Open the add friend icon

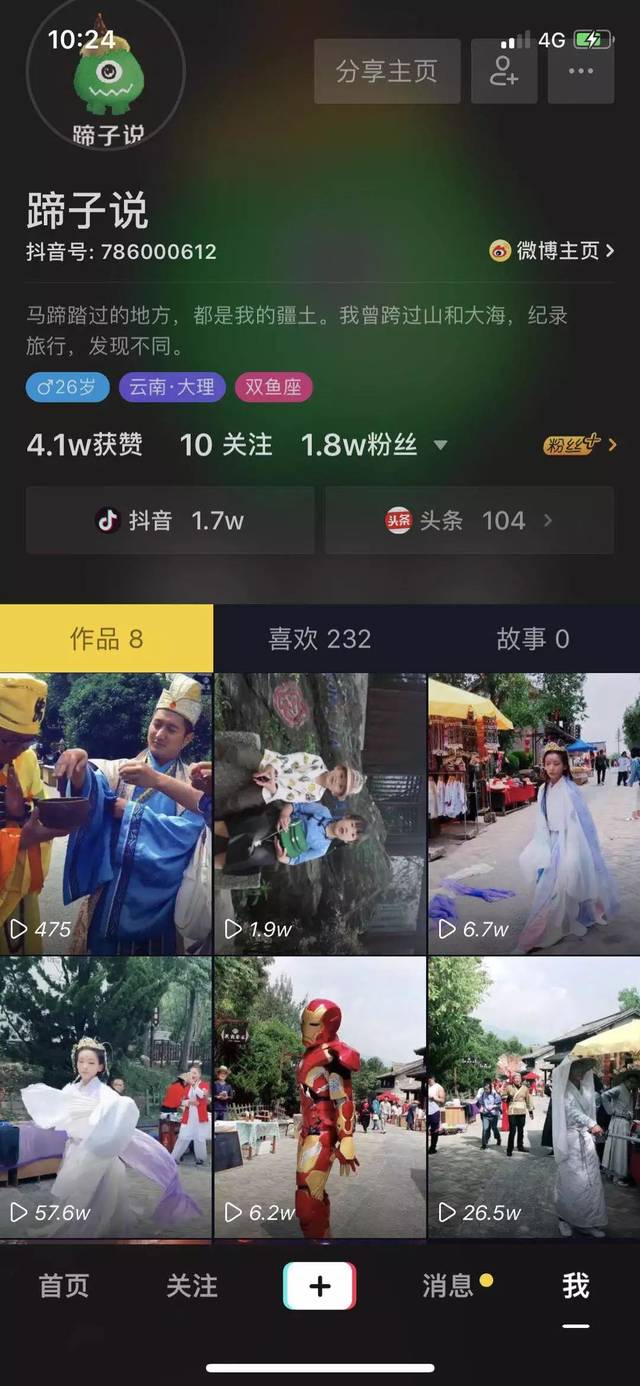coord(504,71)
